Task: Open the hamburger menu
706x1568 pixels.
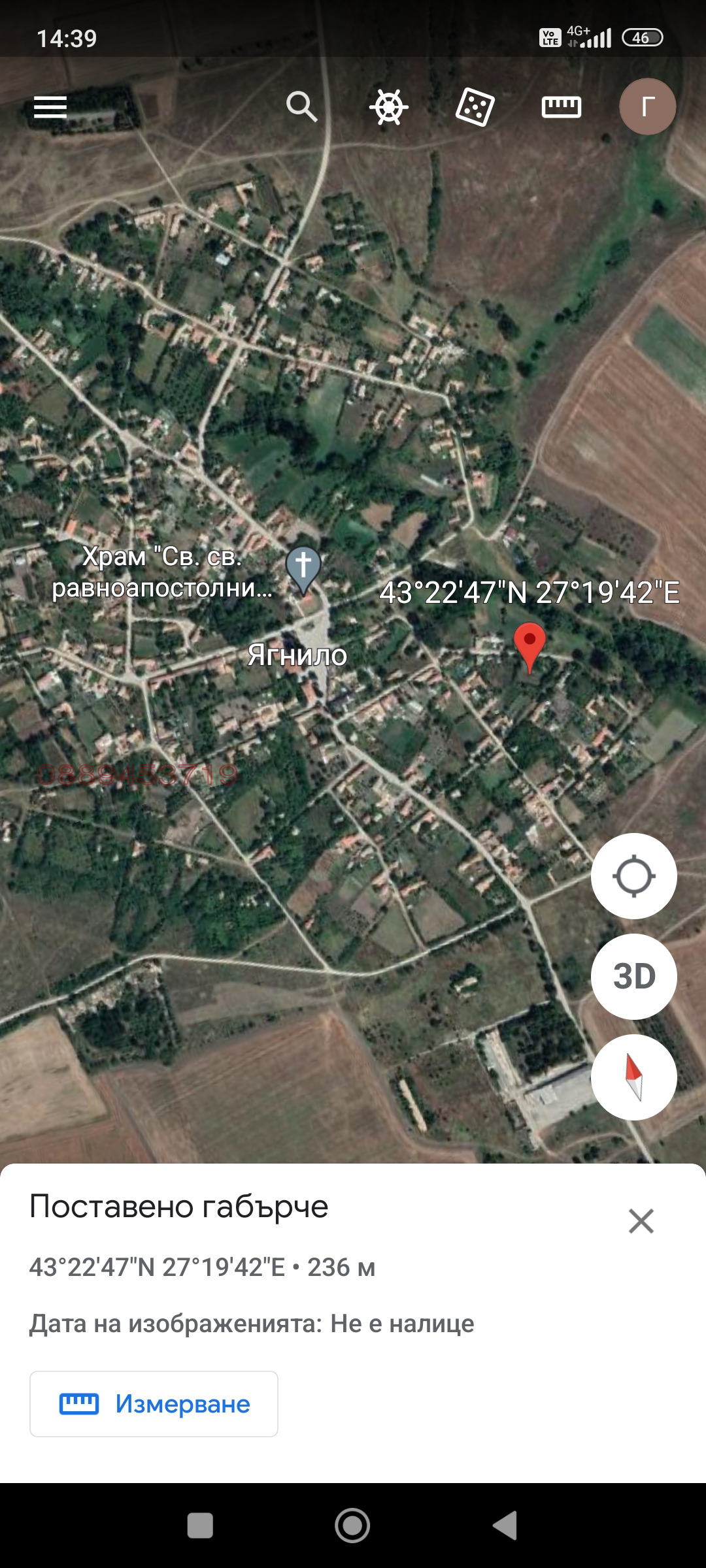Action: (x=50, y=107)
